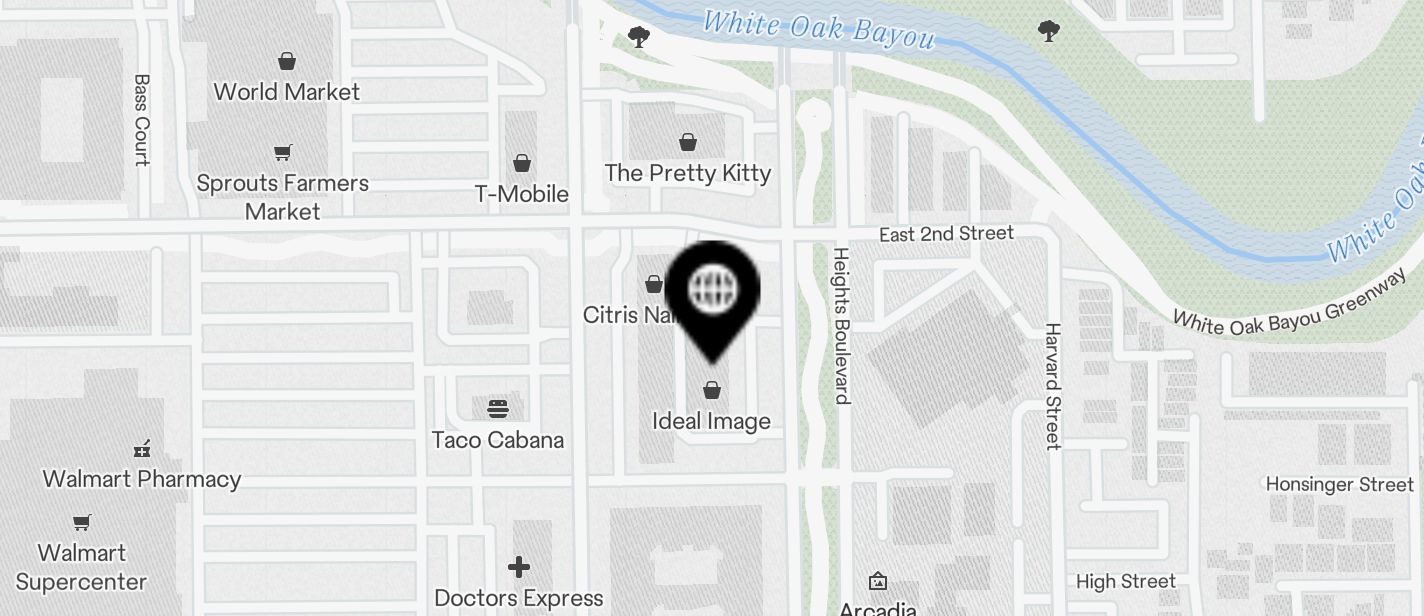Tap the black globe location pin
The height and width of the screenshot is (616, 1424).
[713, 292]
